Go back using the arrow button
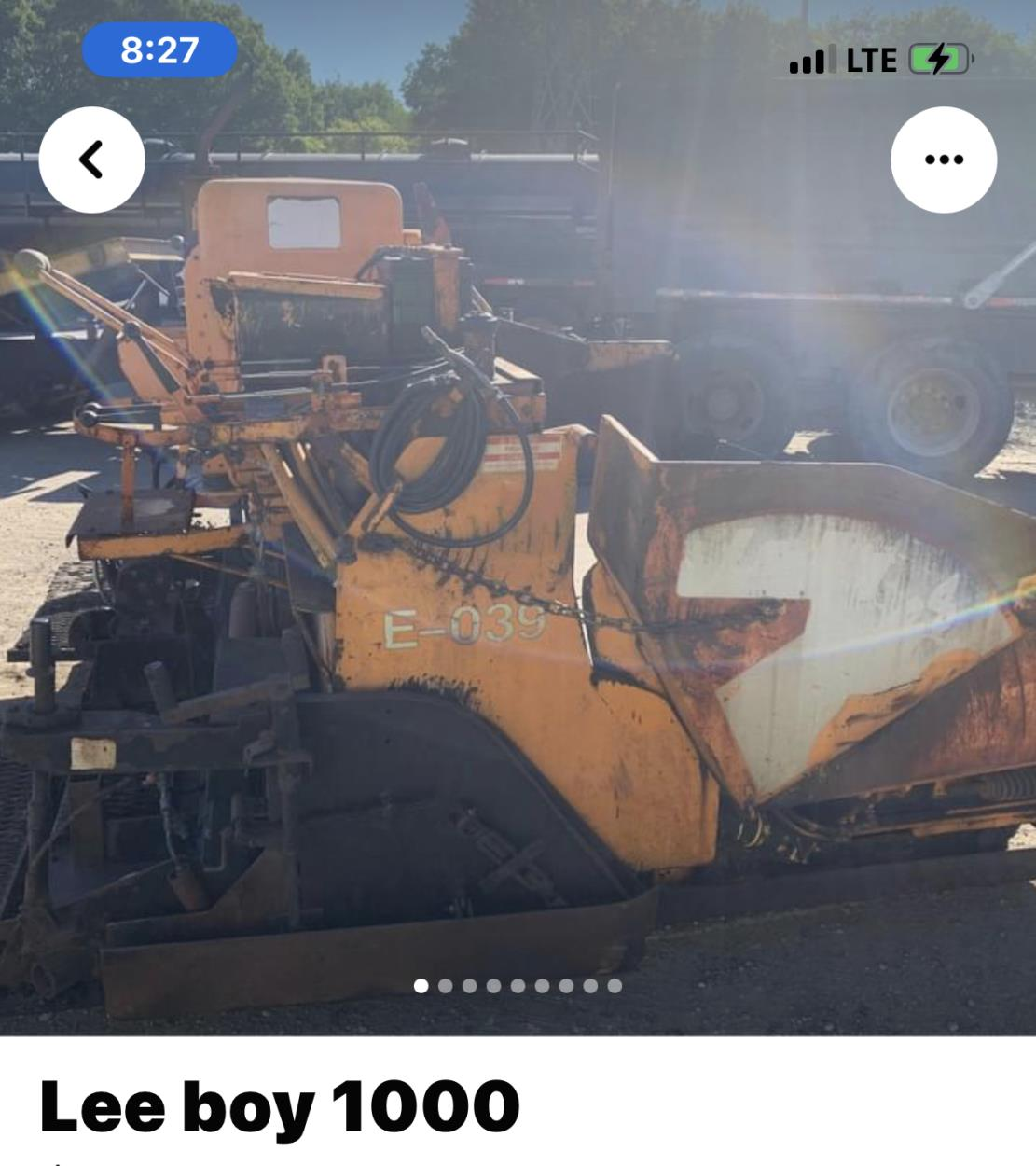The image size is (1036, 1166). pos(91,160)
